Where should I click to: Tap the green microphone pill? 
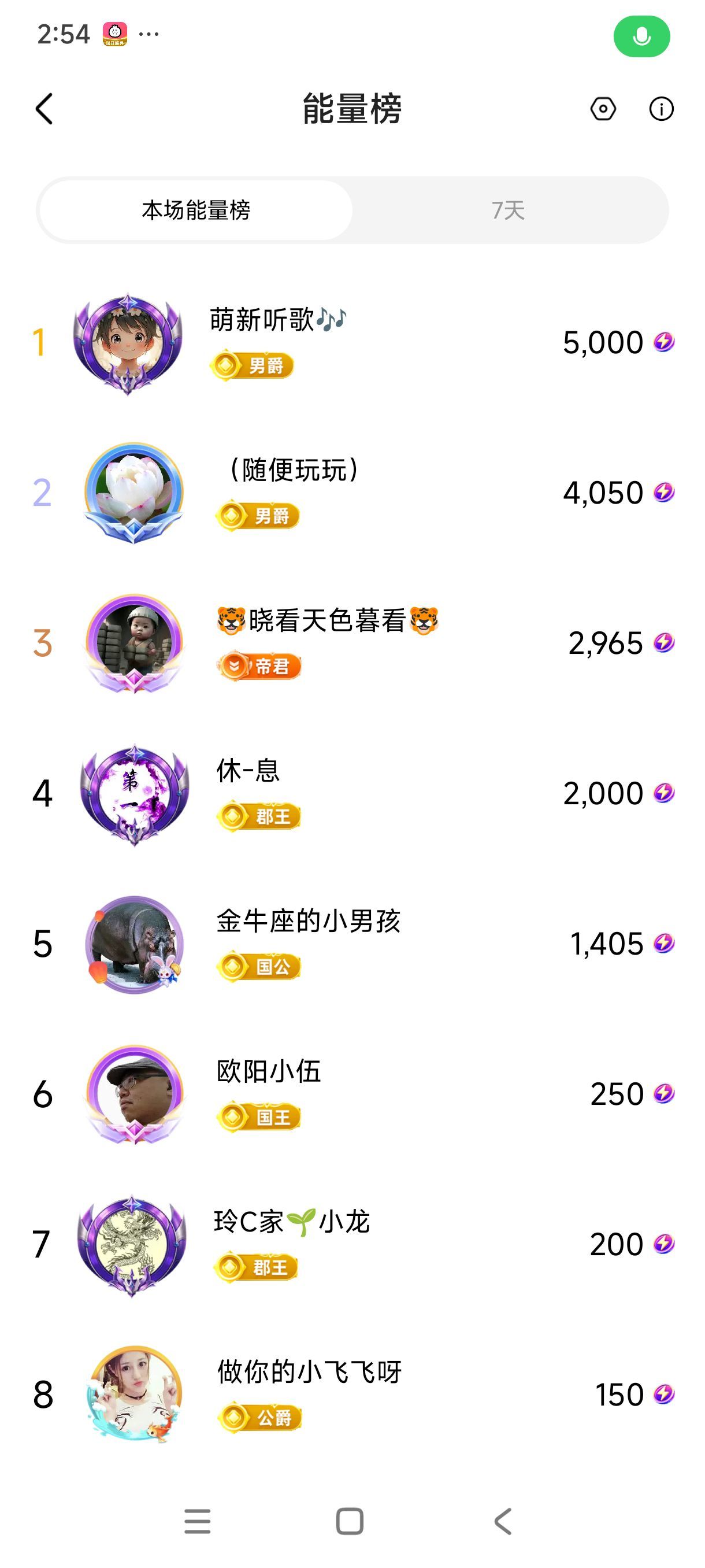click(641, 36)
